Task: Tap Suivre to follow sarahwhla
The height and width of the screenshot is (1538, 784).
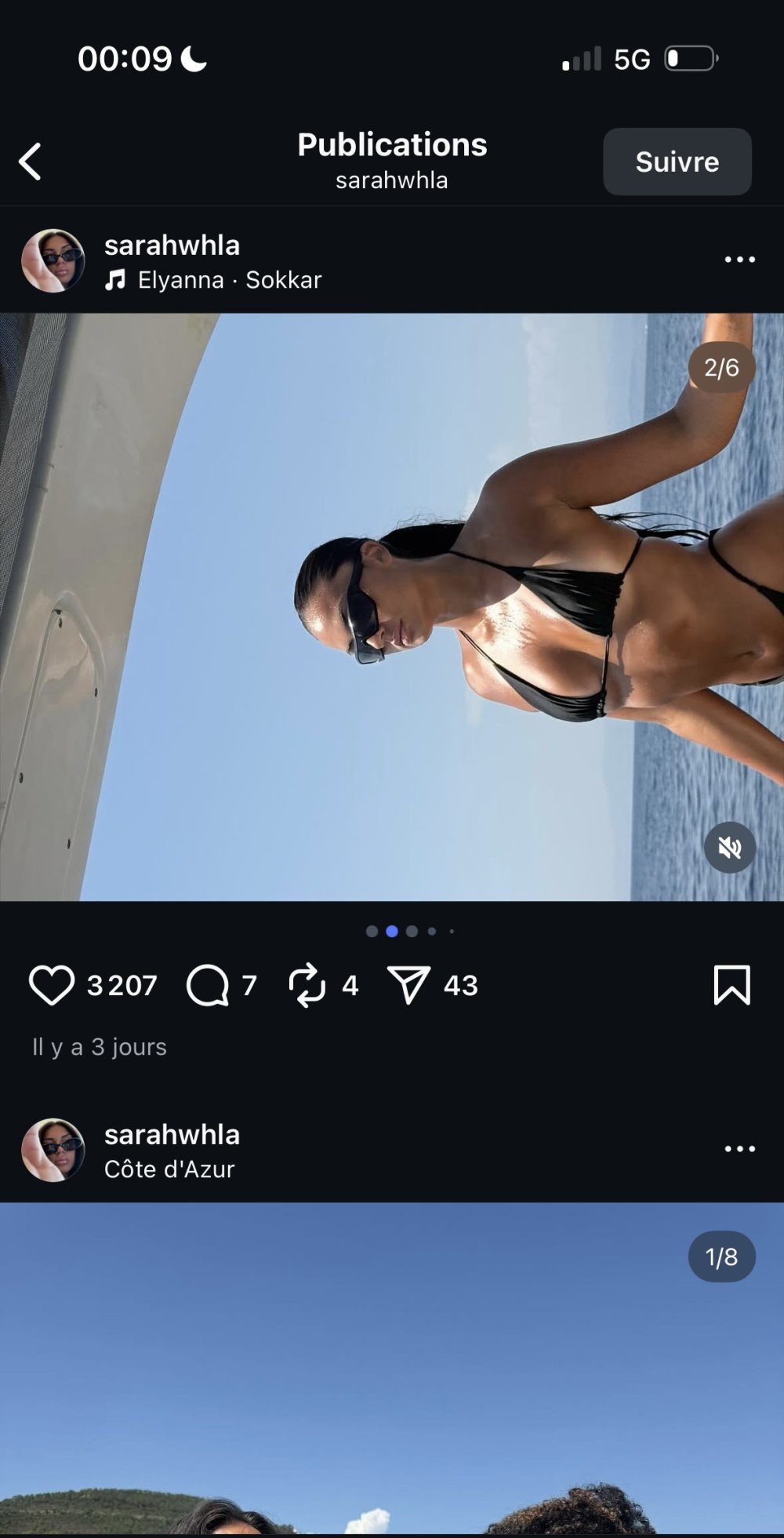Action: pos(677,162)
